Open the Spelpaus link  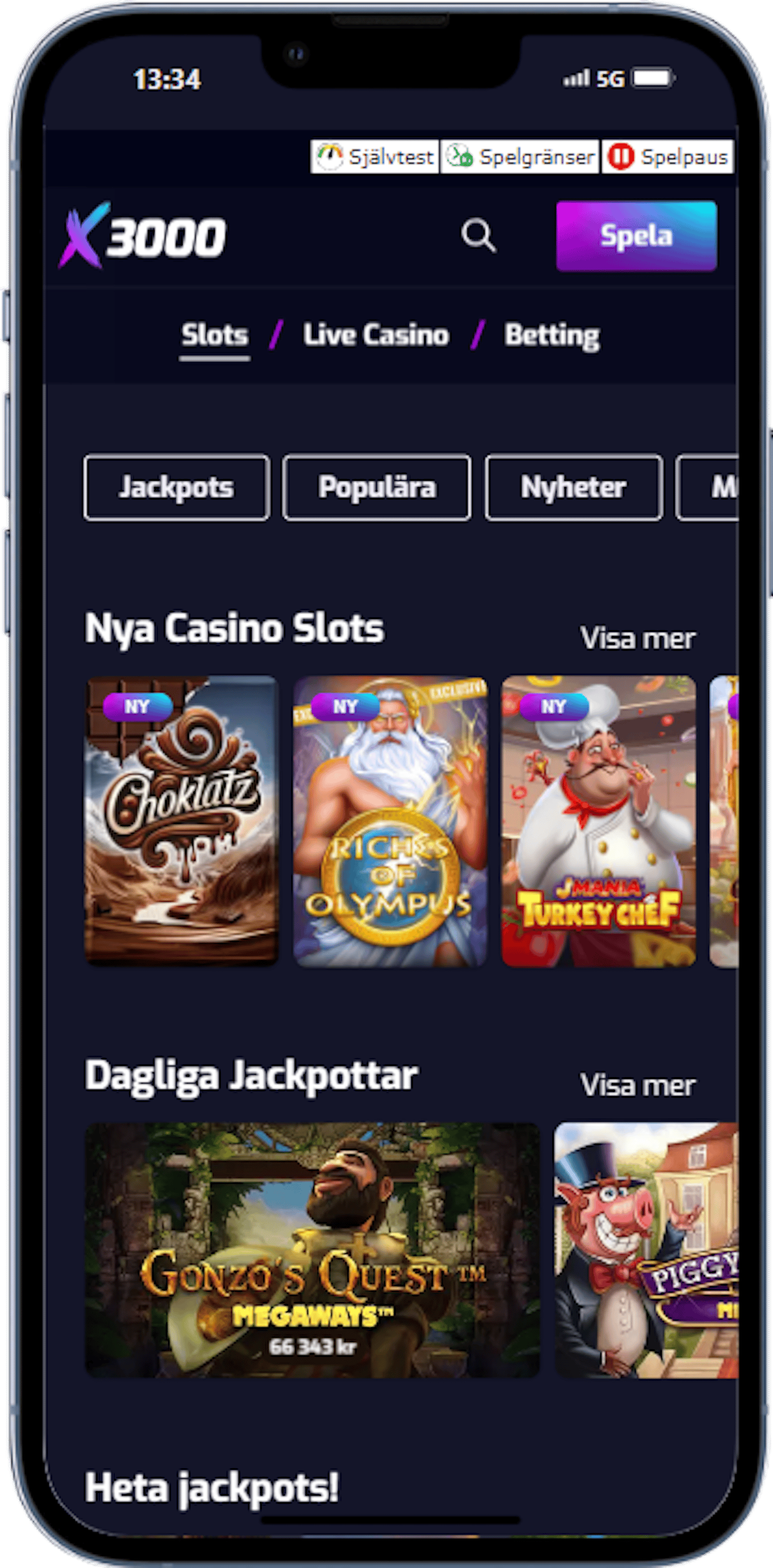click(x=668, y=157)
